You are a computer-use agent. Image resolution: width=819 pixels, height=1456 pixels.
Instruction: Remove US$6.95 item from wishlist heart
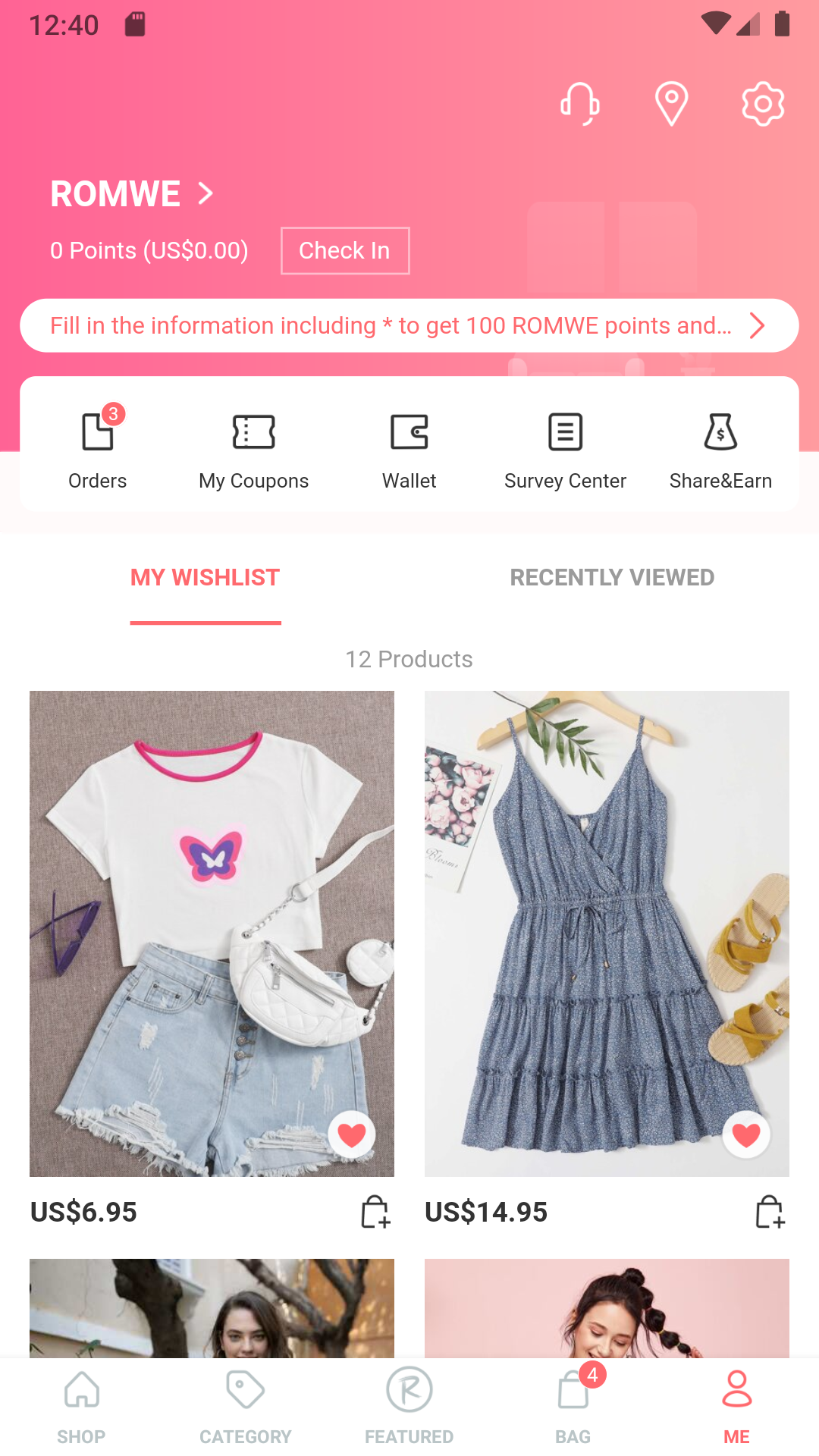coord(351,1134)
